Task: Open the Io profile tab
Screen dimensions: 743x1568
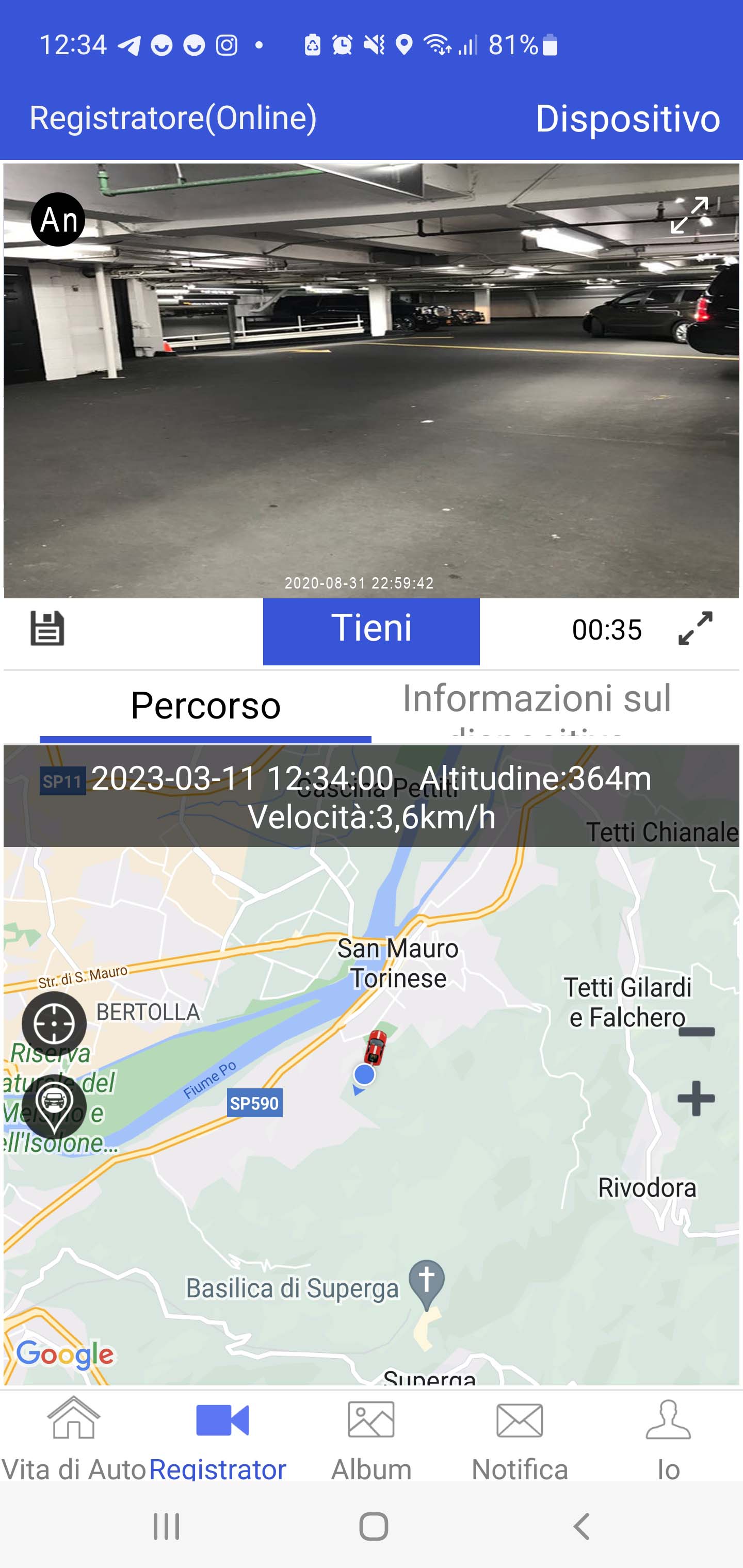Action: (668, 1439)
